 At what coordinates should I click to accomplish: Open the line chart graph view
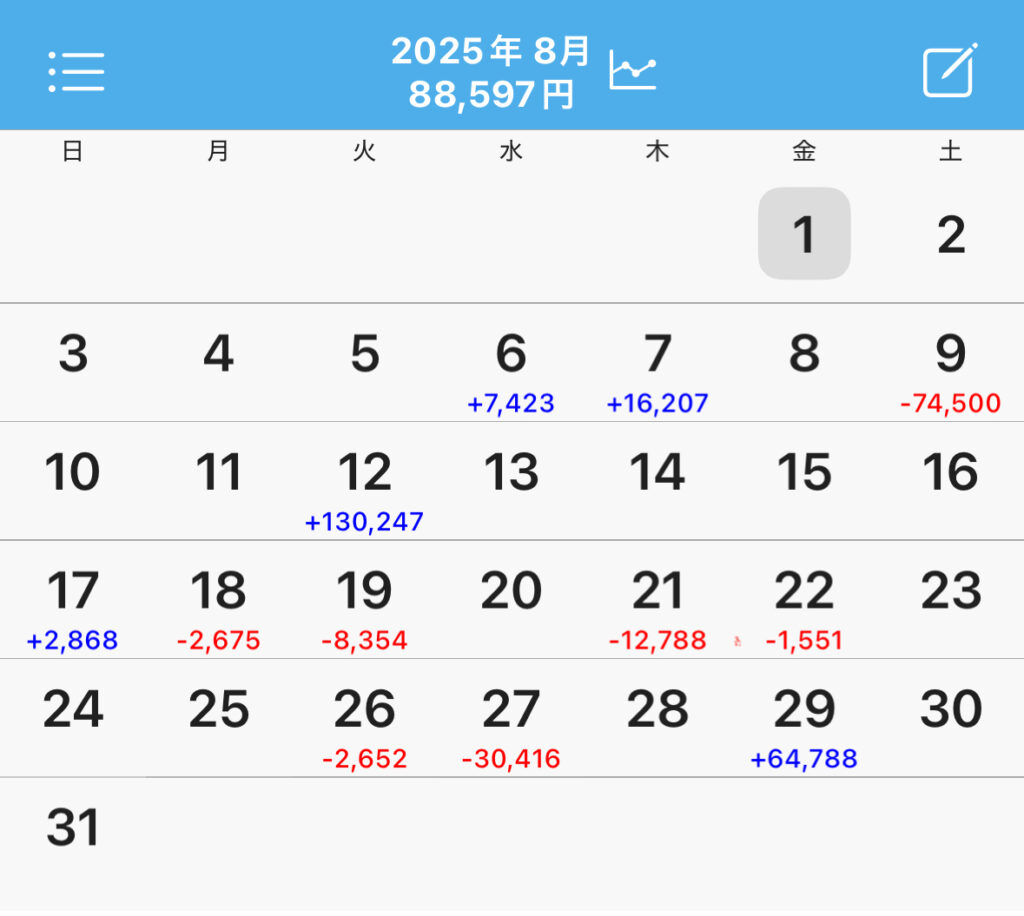click(633, 71)
